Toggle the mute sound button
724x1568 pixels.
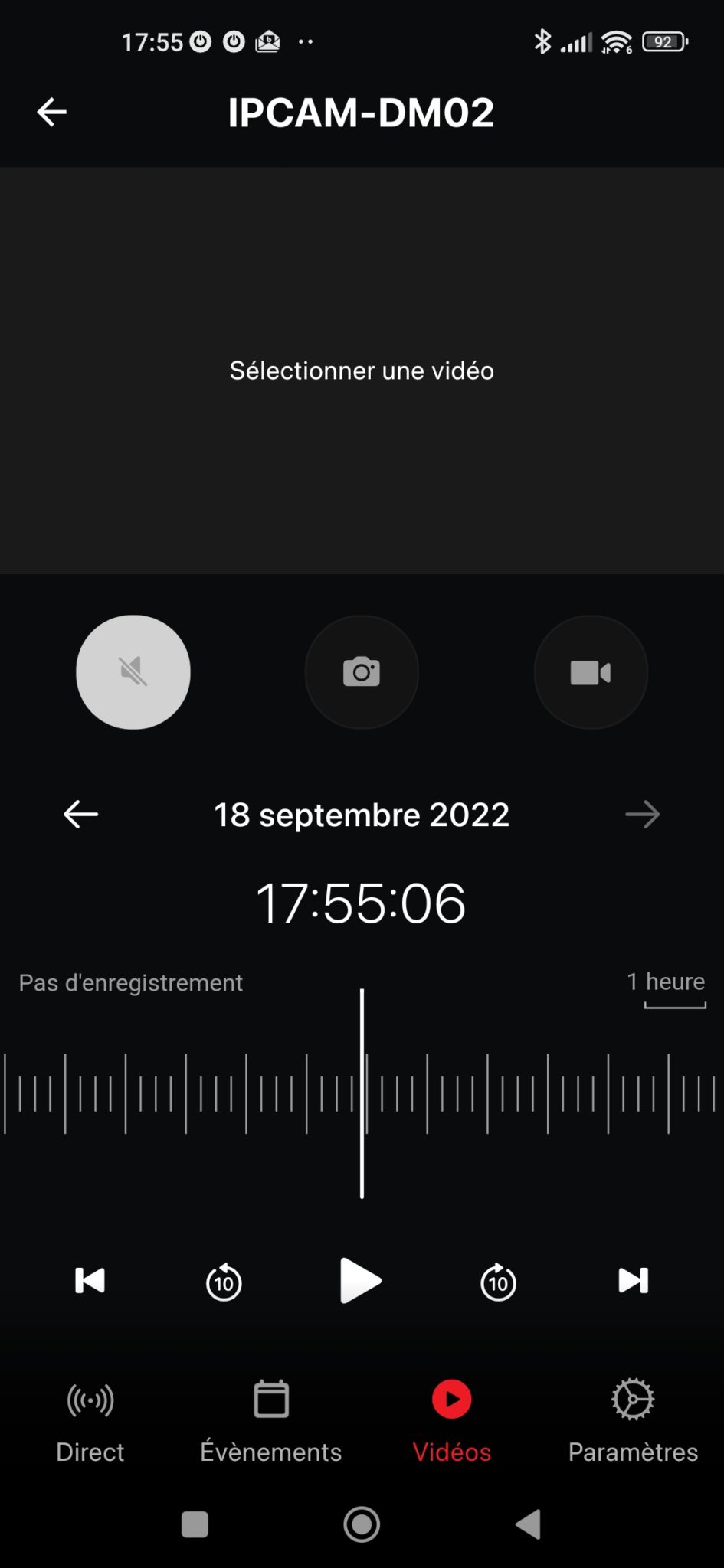tap(133, 672)
